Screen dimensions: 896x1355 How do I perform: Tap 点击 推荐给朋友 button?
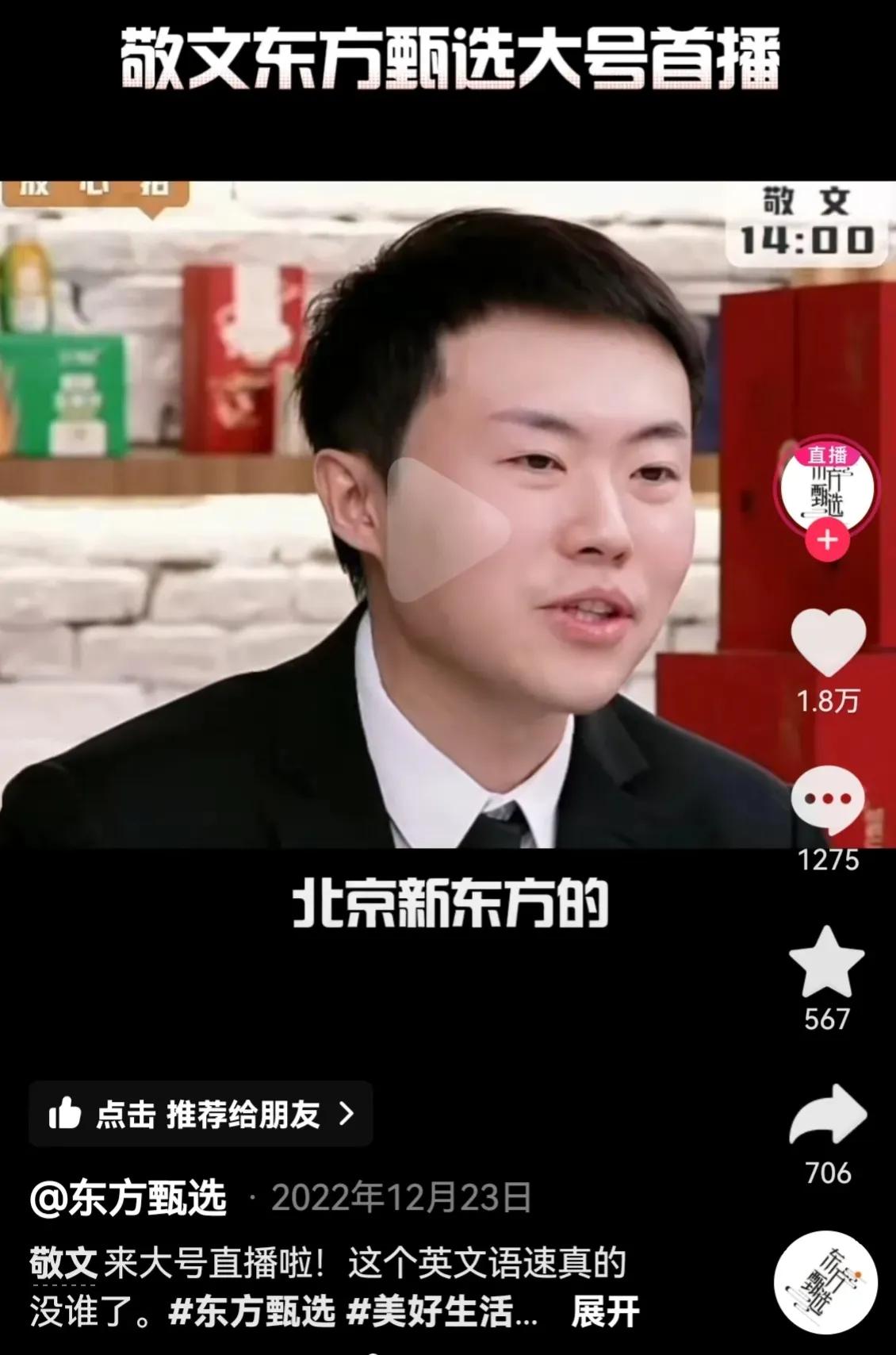[201, 1114]
